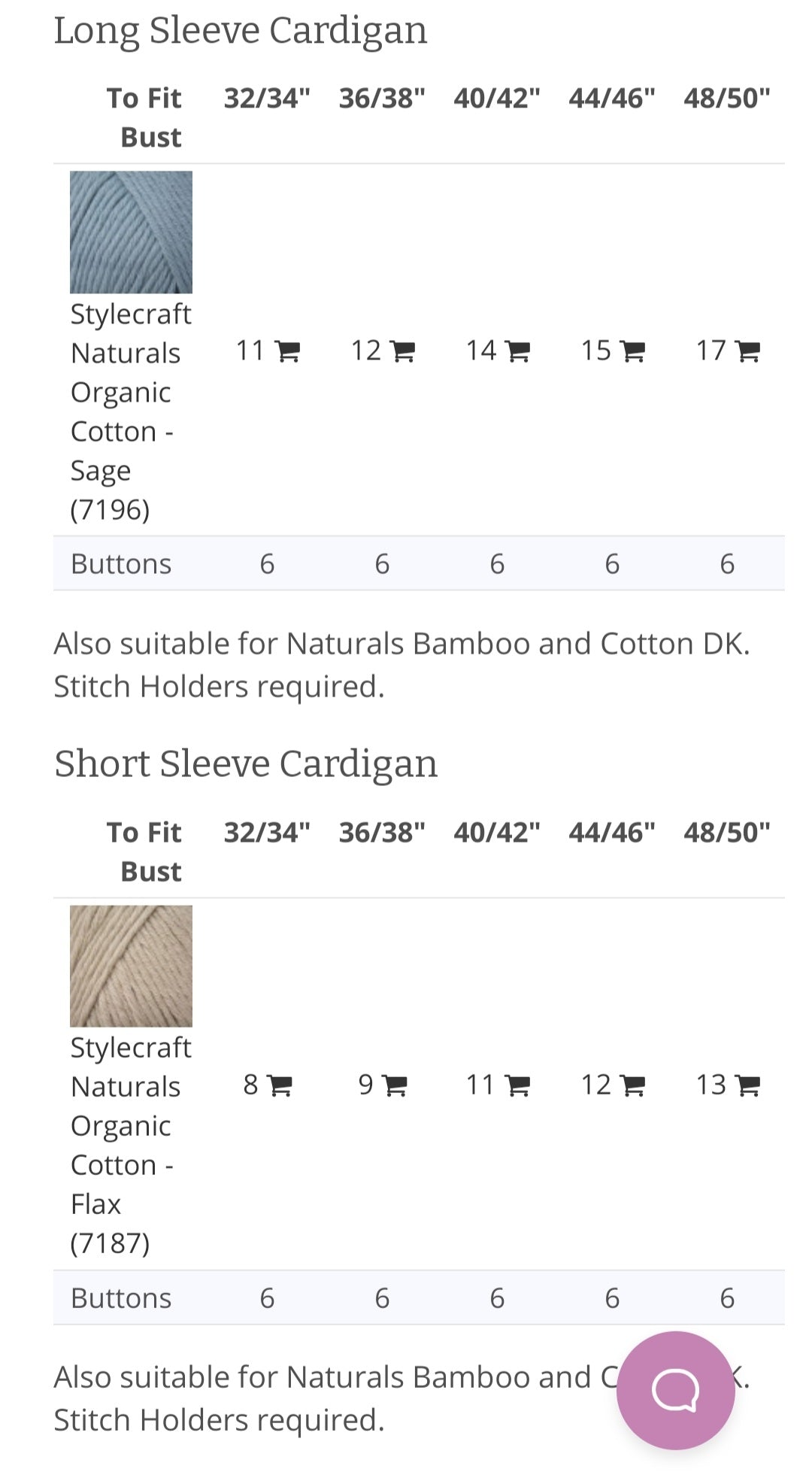Add 12 balls of Flax cotton for size 44/46 to cart
This screenshot has height=1472, width=812.
[x=633, y=1085]
